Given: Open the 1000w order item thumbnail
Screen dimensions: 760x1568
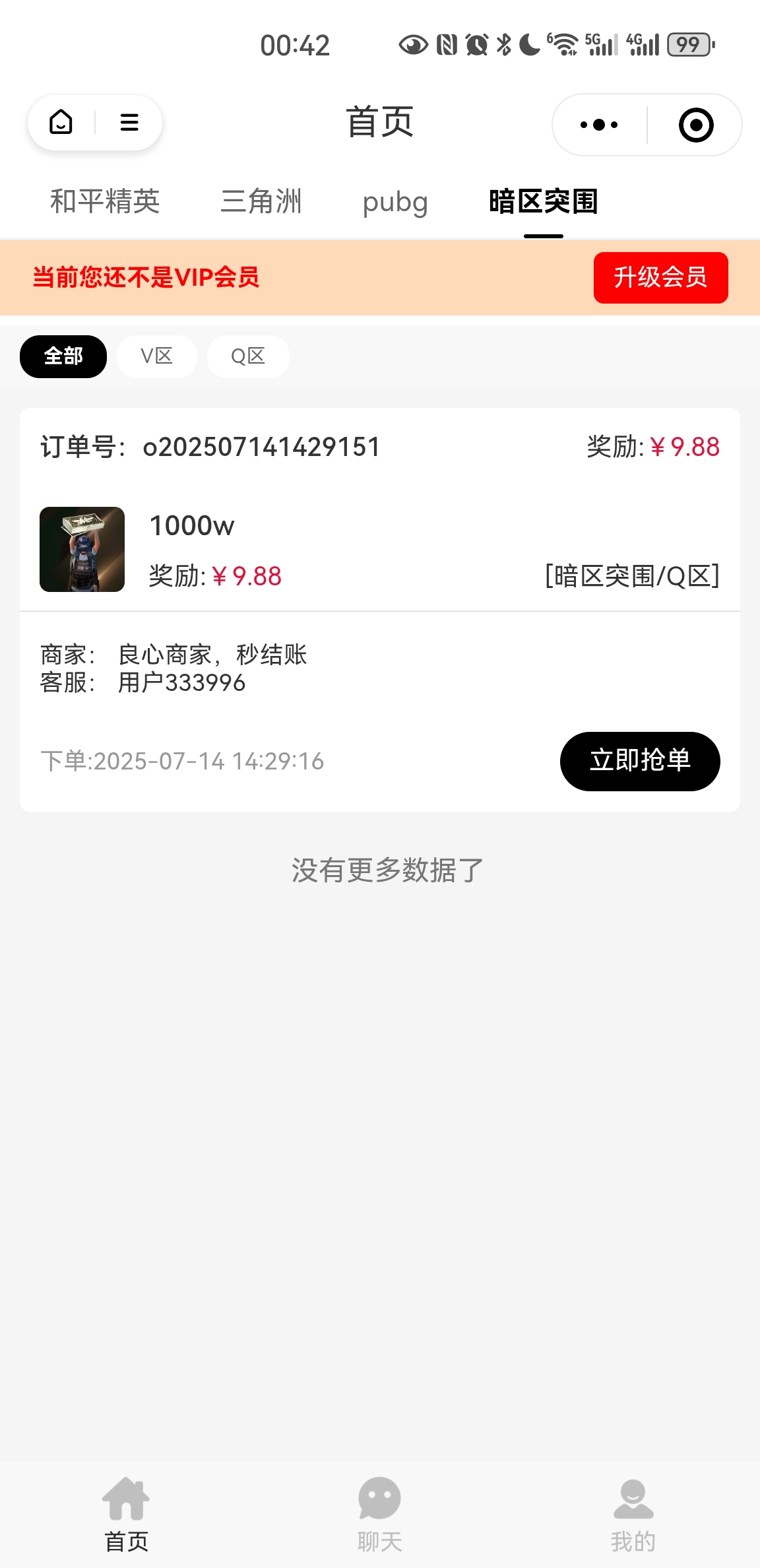Looking at the screenshot, I should coord(82,548).
